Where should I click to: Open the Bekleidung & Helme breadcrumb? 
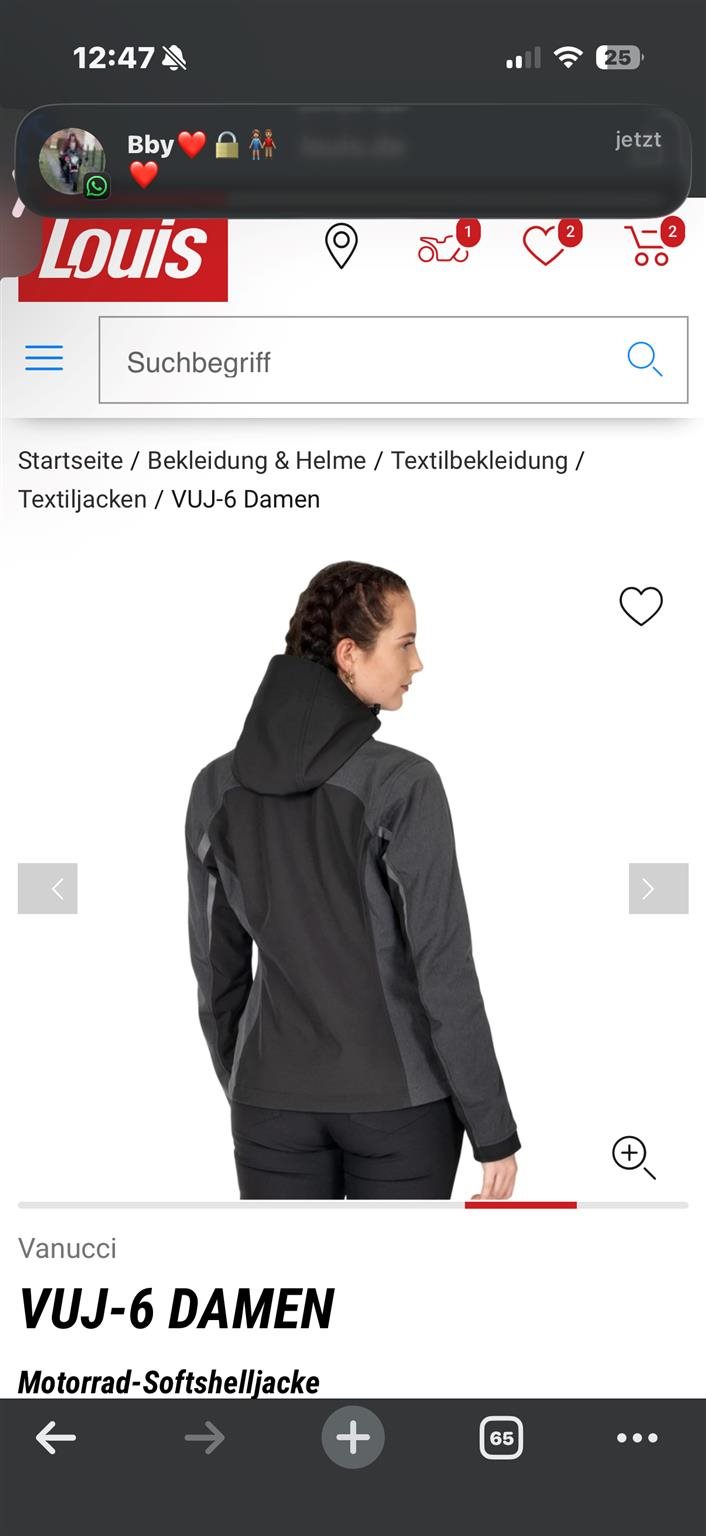(256, 461)
